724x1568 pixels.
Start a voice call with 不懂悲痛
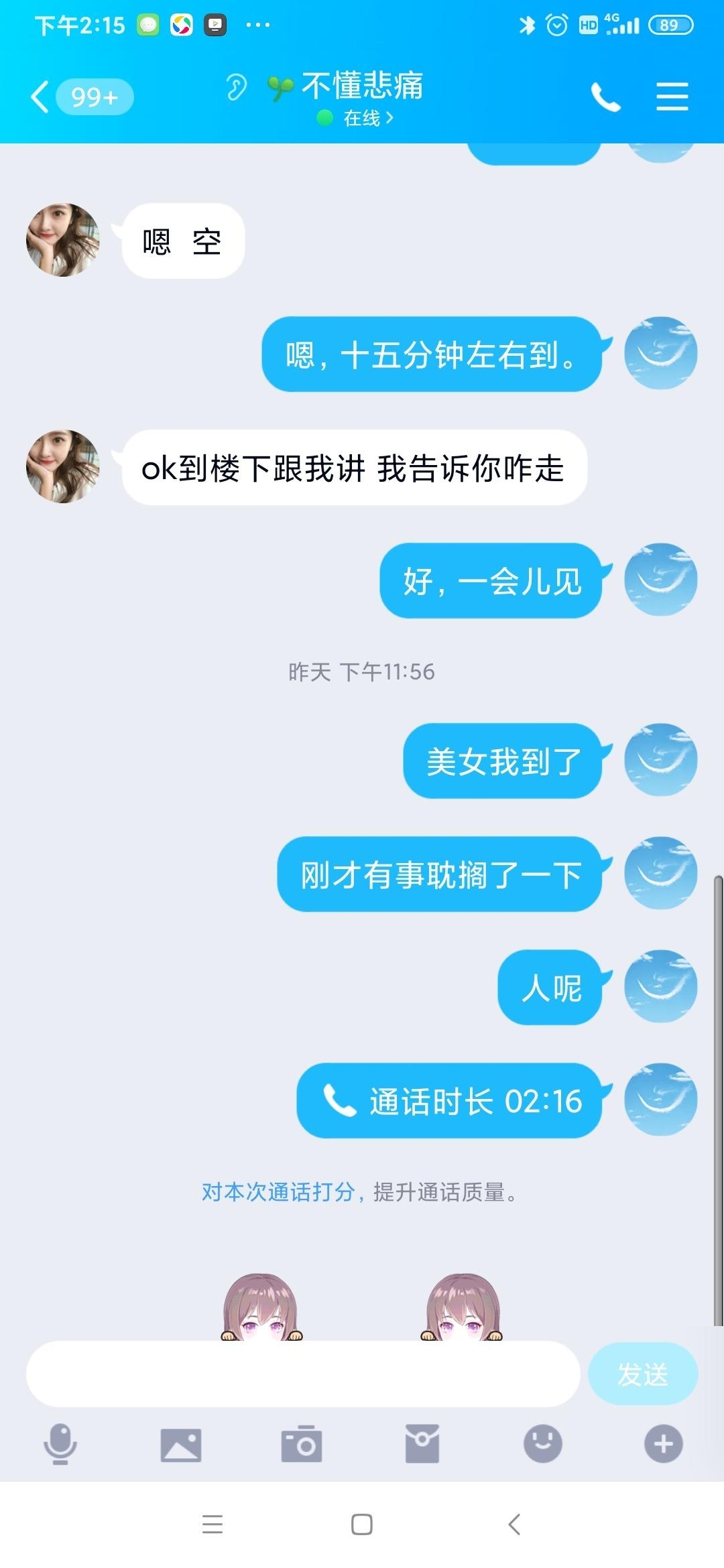pos(605,98)
